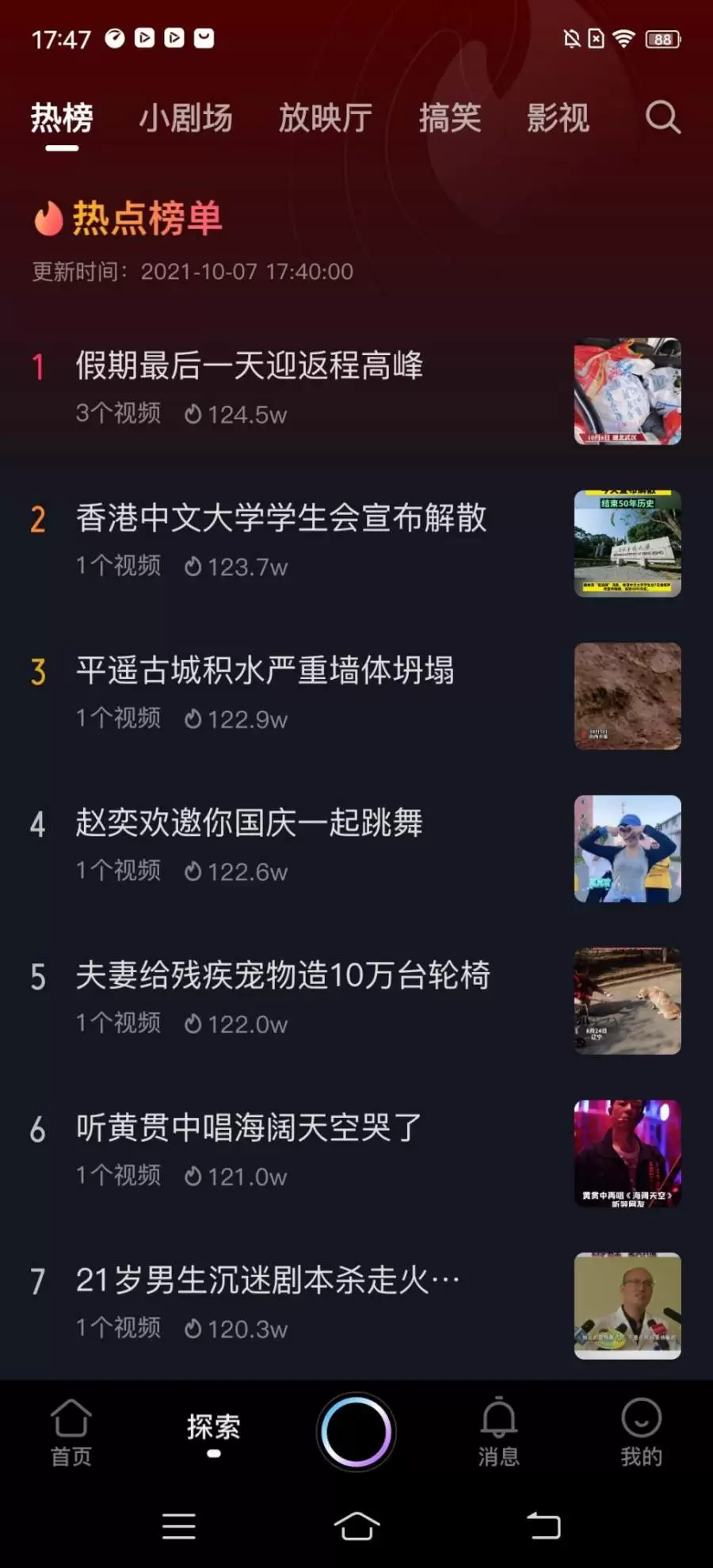
Task: Tap the system back button
Action: coord(543,1525)
